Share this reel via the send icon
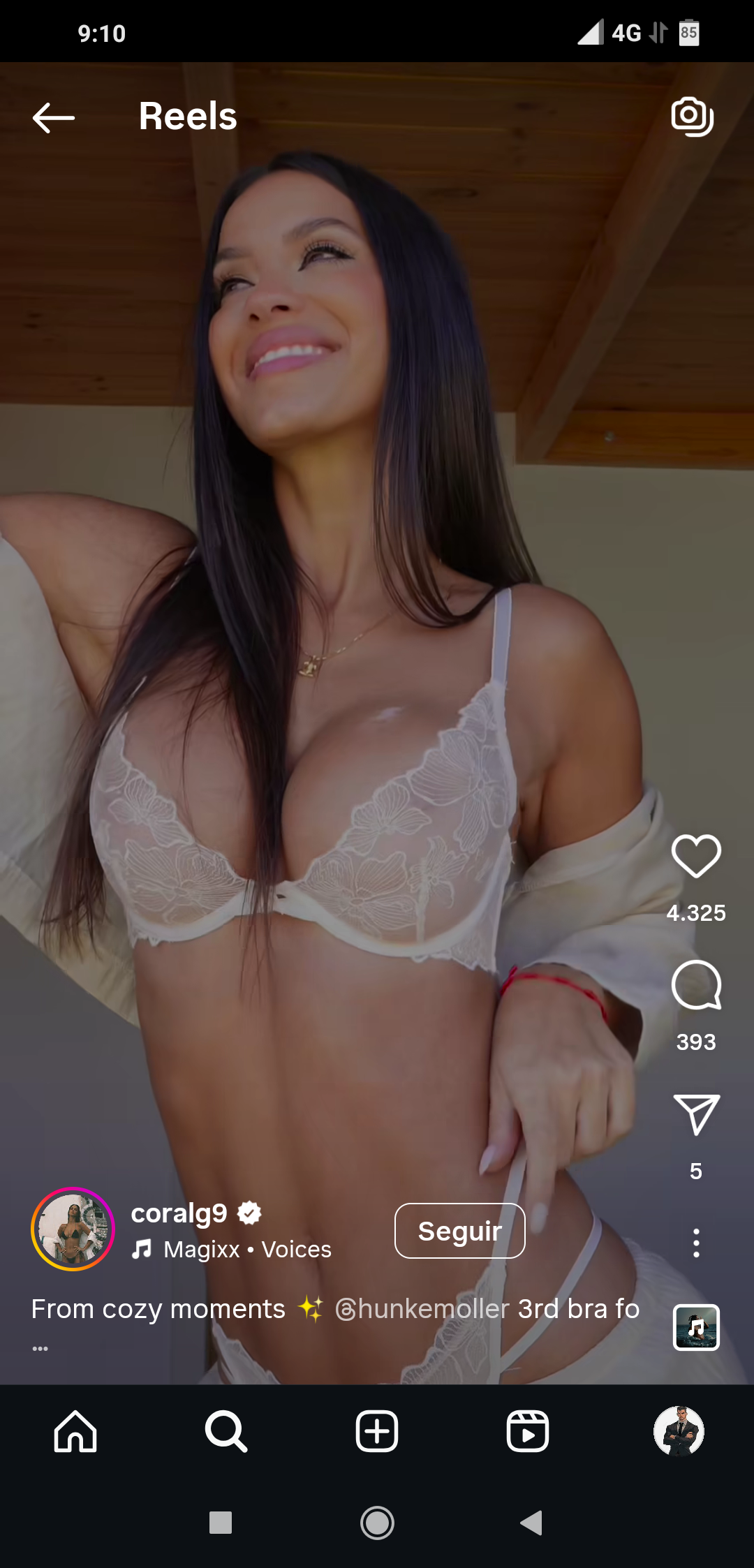The image size is (754, 1568). pos(695,1114)
